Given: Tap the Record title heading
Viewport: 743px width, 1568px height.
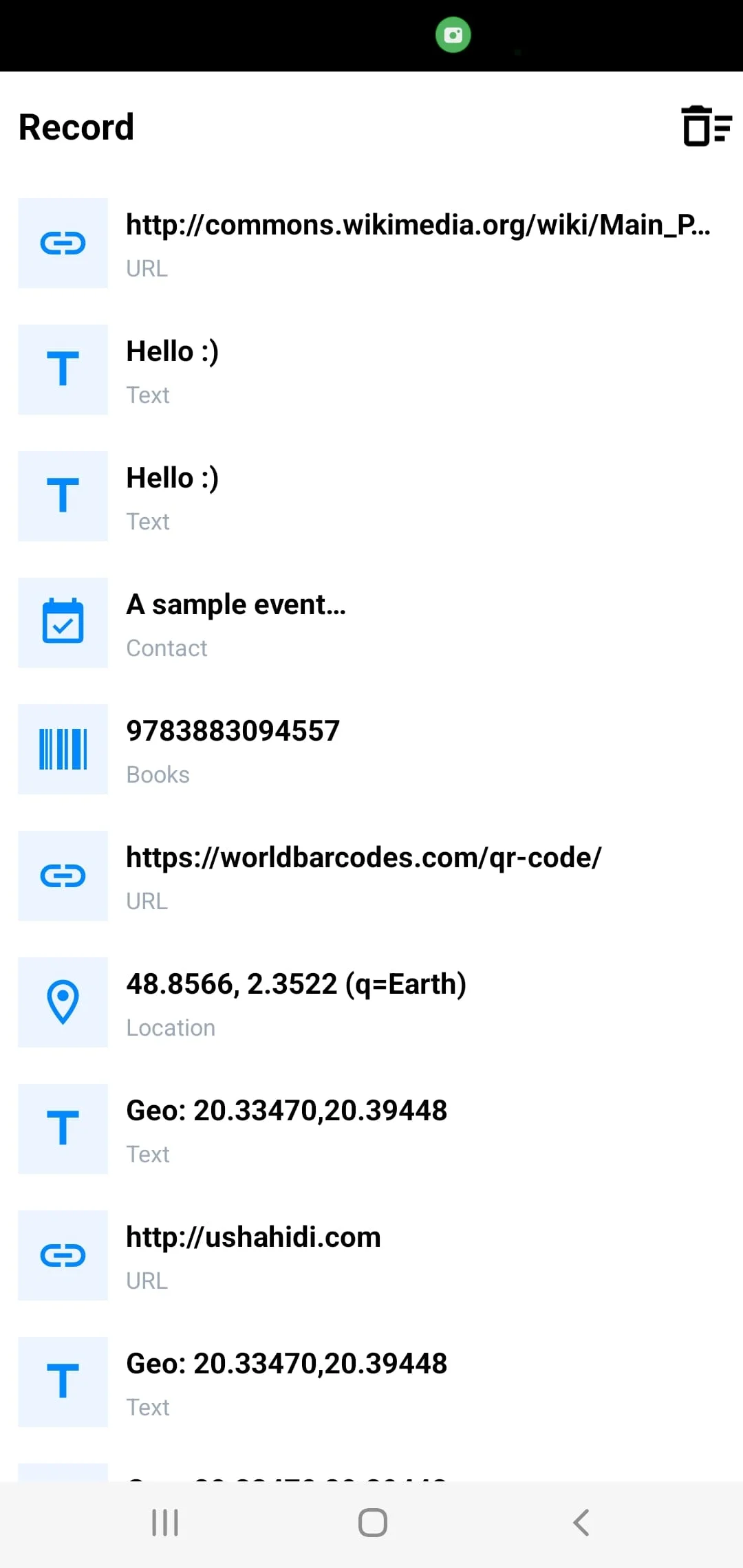Looking at the screenshot, I should click(x=75, y=127).
